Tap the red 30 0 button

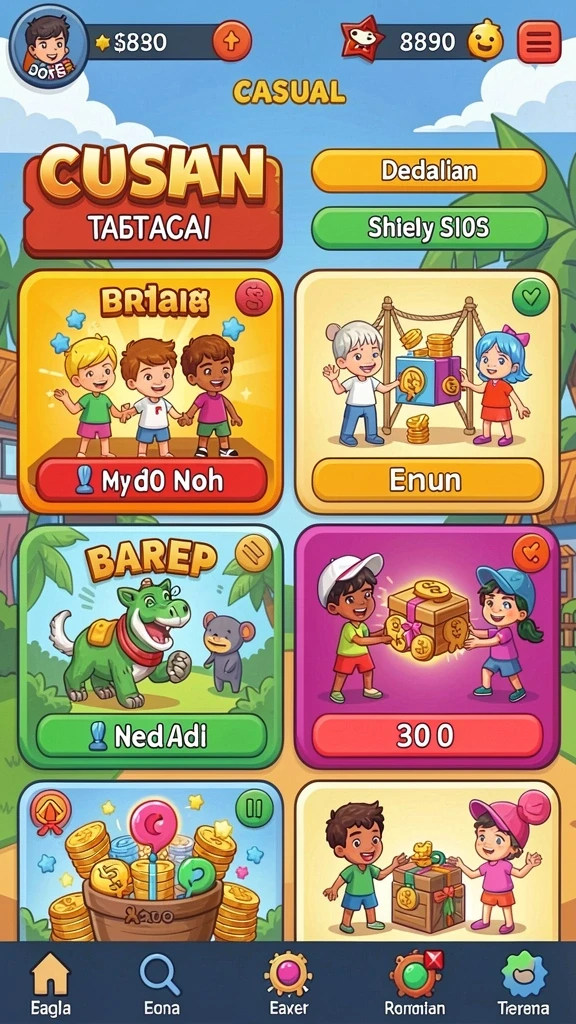(x=428, y=736)
